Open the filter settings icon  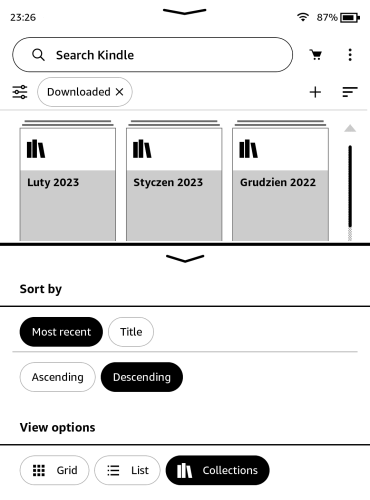(20, 92)
